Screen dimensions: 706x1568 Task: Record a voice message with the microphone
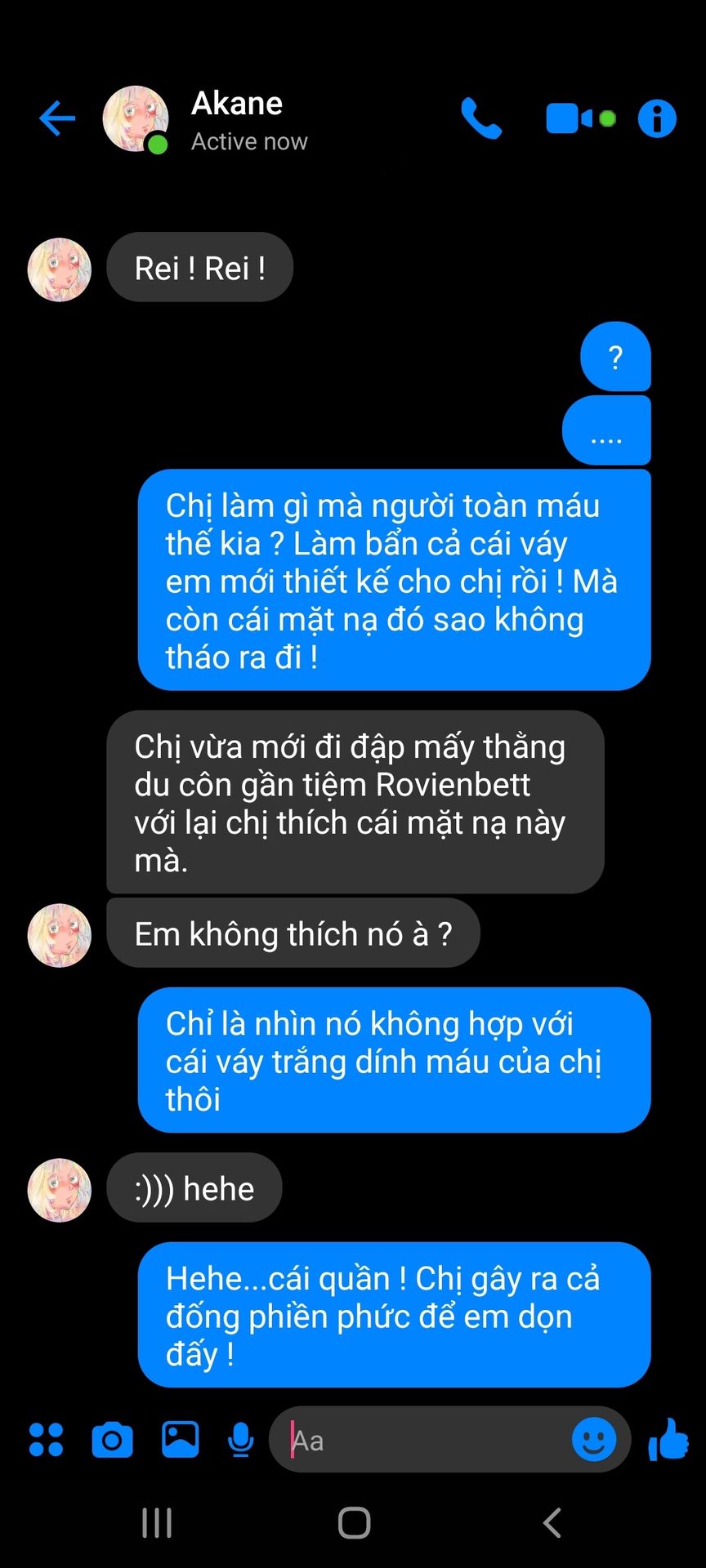[x=240, y=1440]
